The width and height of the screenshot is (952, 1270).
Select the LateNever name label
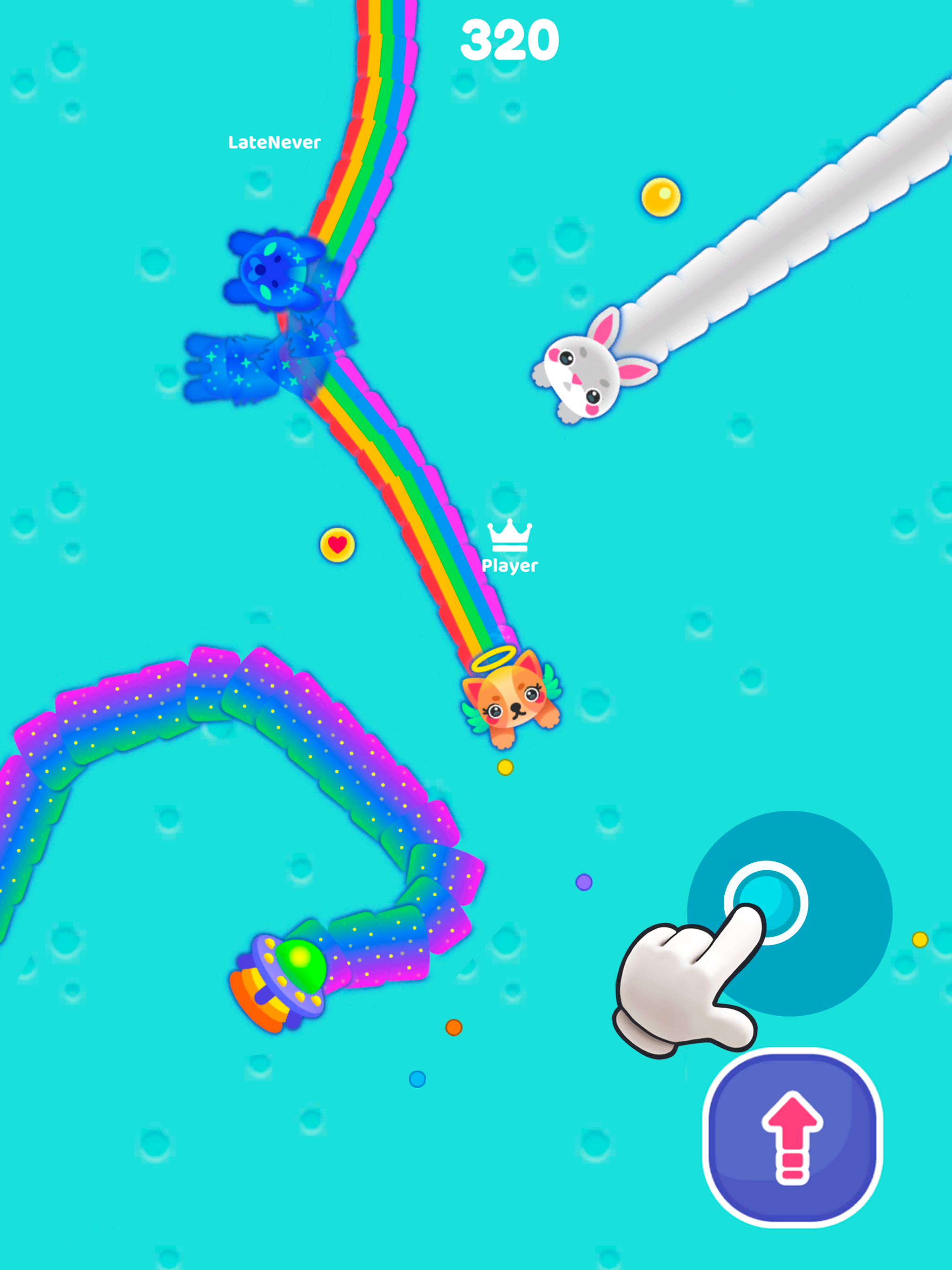click(x=274, y=142)
